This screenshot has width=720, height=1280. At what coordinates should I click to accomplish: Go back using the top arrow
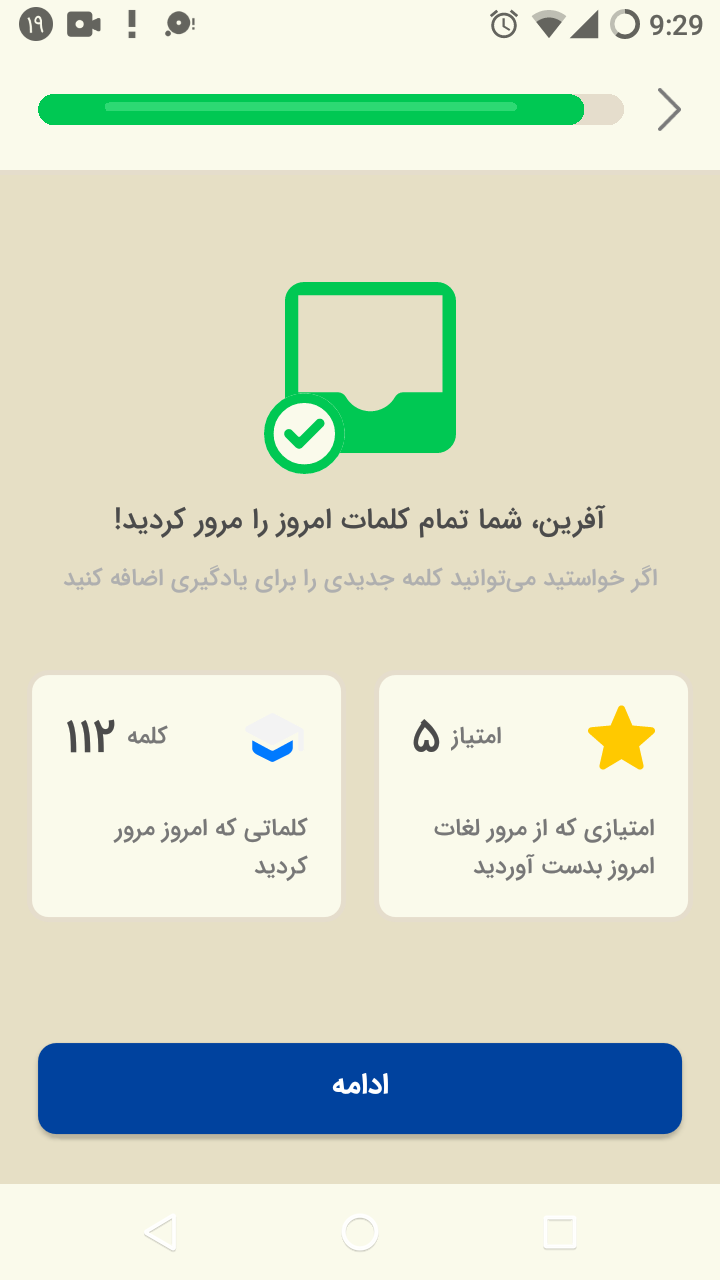(668, 110)
